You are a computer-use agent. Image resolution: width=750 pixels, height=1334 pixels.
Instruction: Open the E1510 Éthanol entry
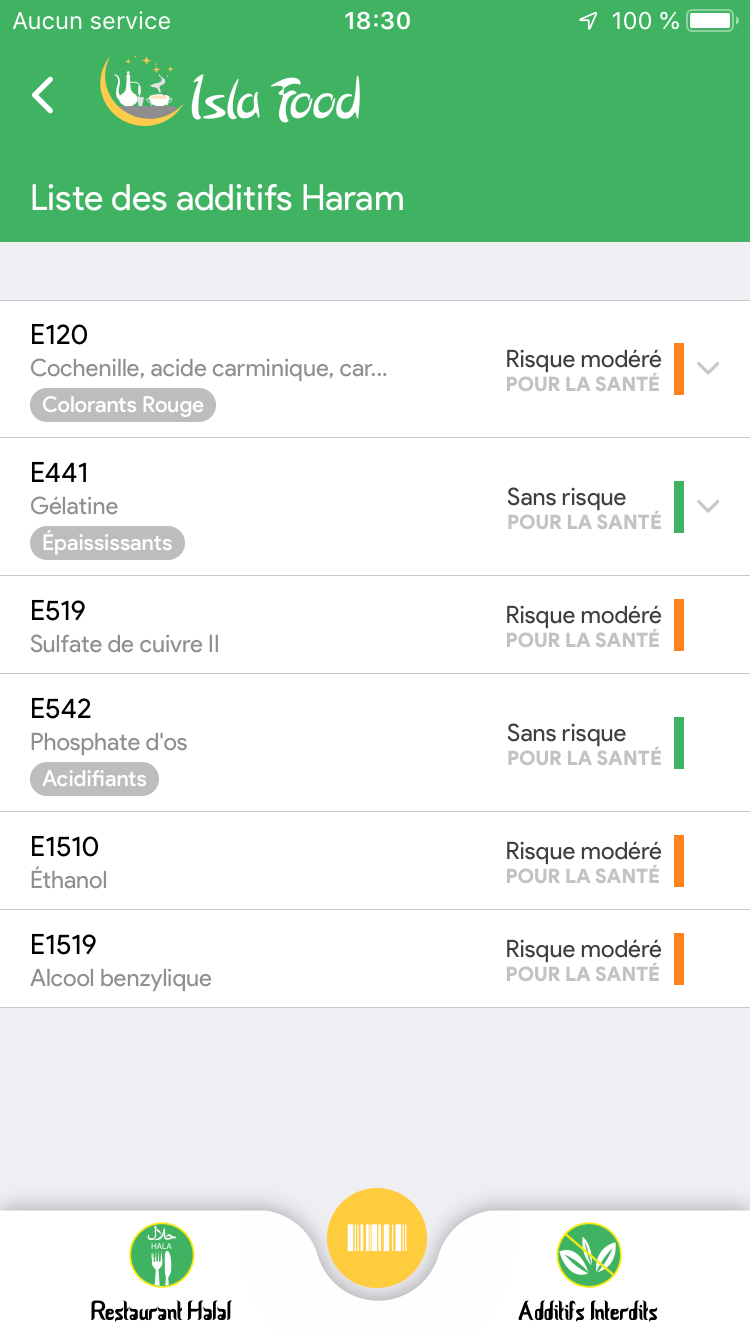pos(375,861)
